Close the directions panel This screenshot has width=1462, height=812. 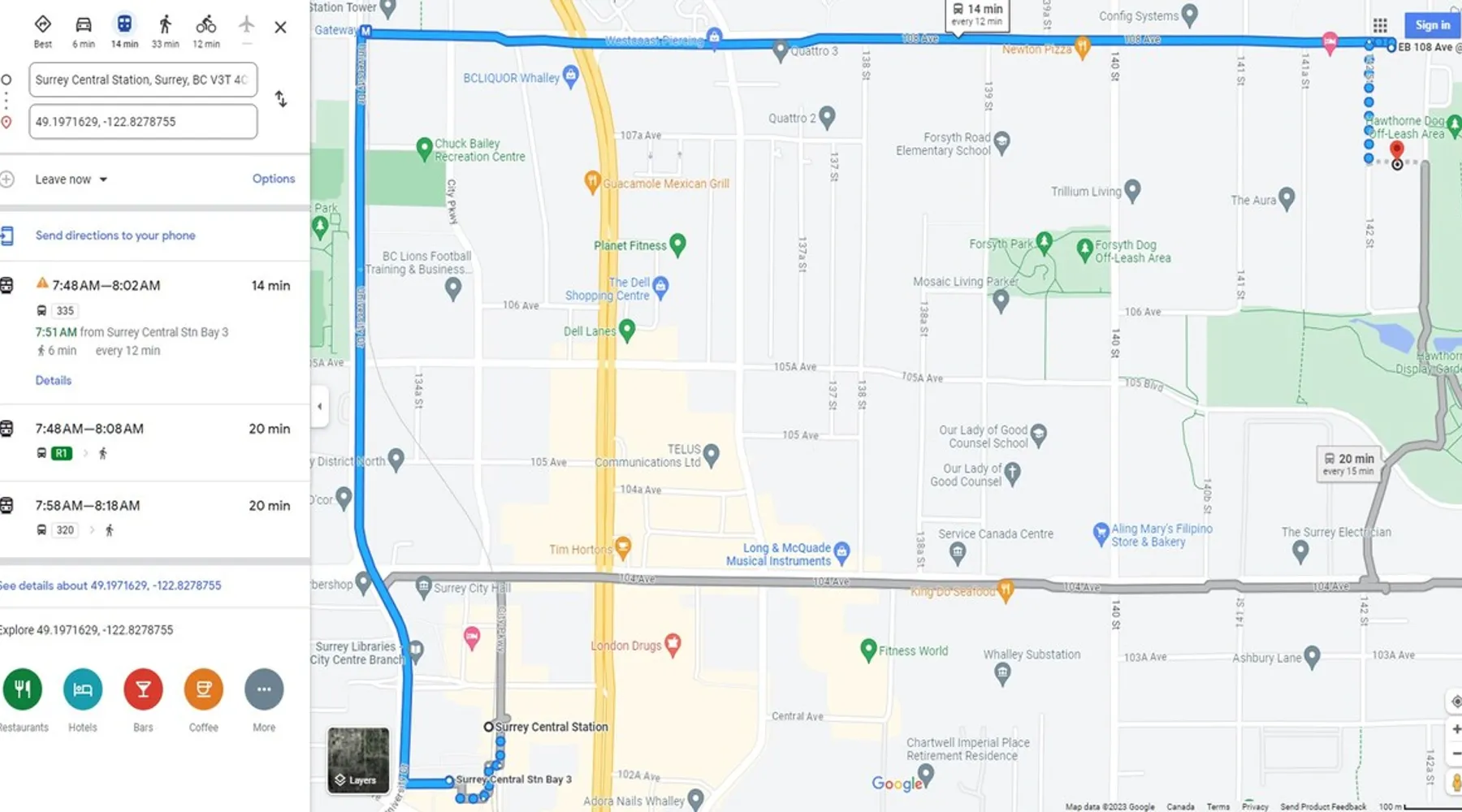coord(280,28)
